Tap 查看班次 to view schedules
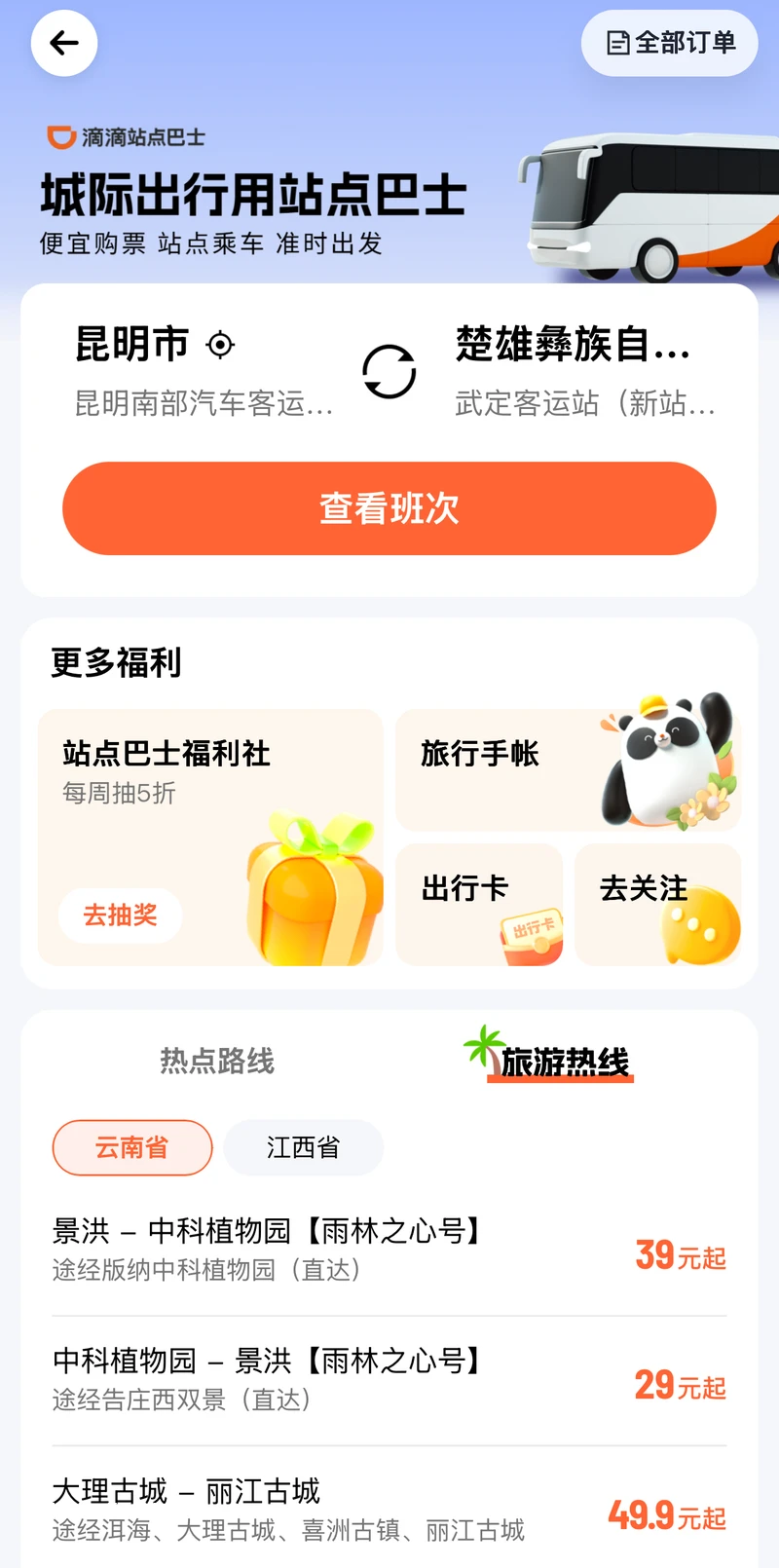This screenshot has height=1568, width=779. point(389,508)
